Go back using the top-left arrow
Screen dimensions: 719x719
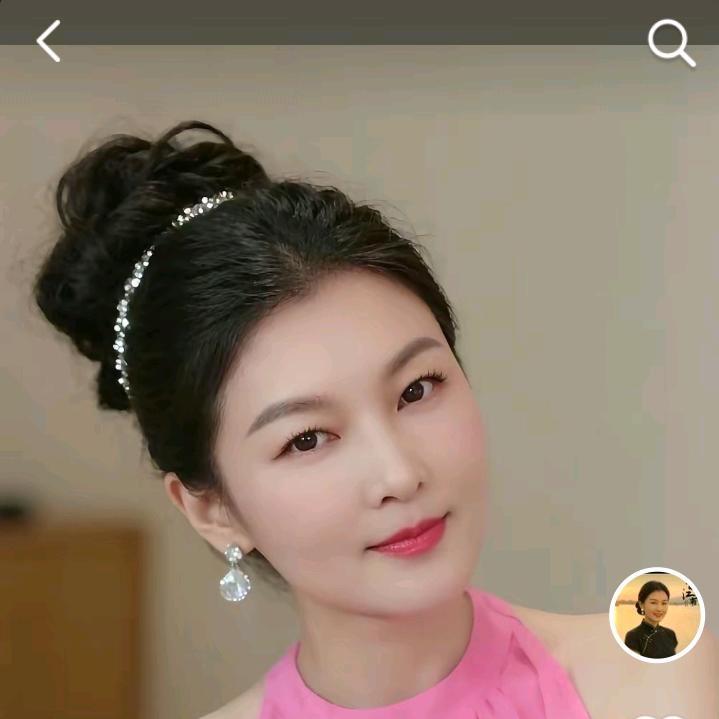[48, 41]
